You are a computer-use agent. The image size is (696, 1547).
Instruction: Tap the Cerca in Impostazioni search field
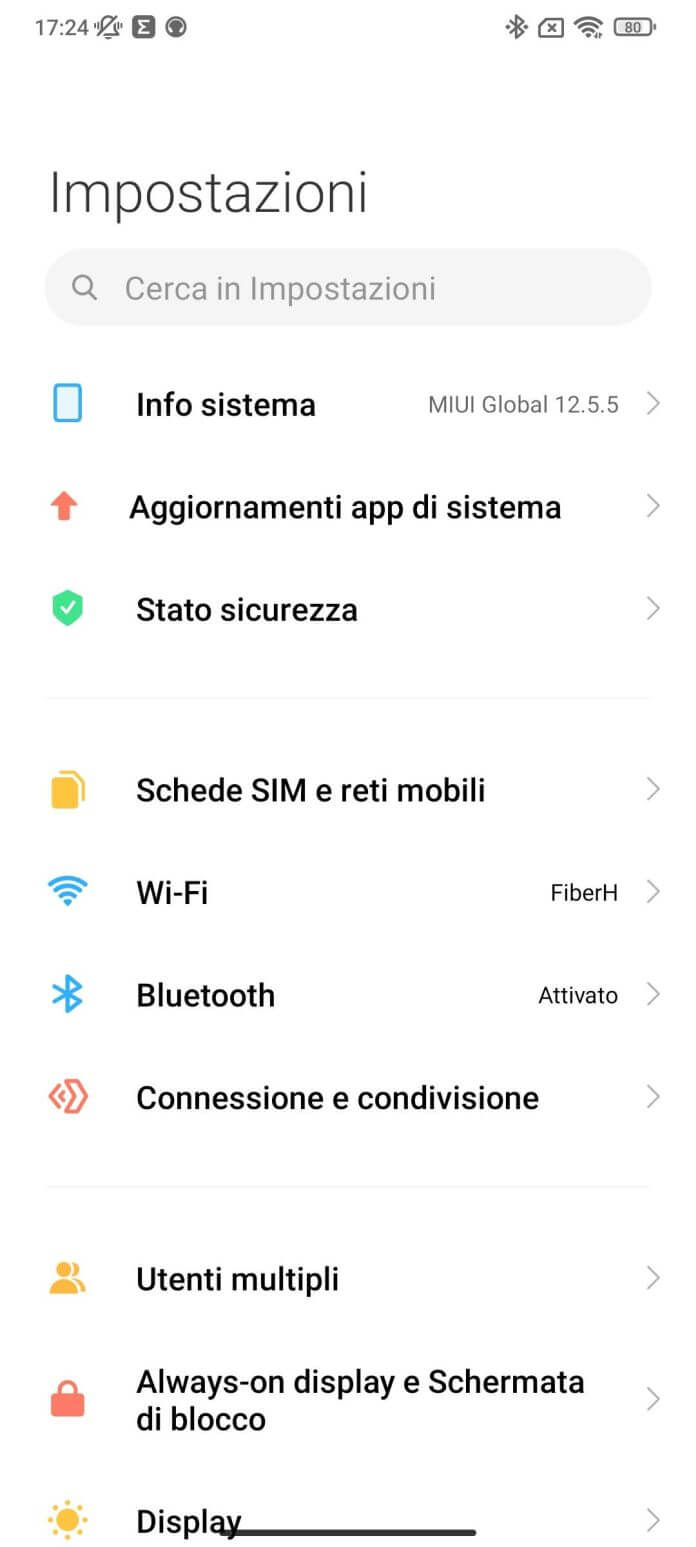coord(348,288)
